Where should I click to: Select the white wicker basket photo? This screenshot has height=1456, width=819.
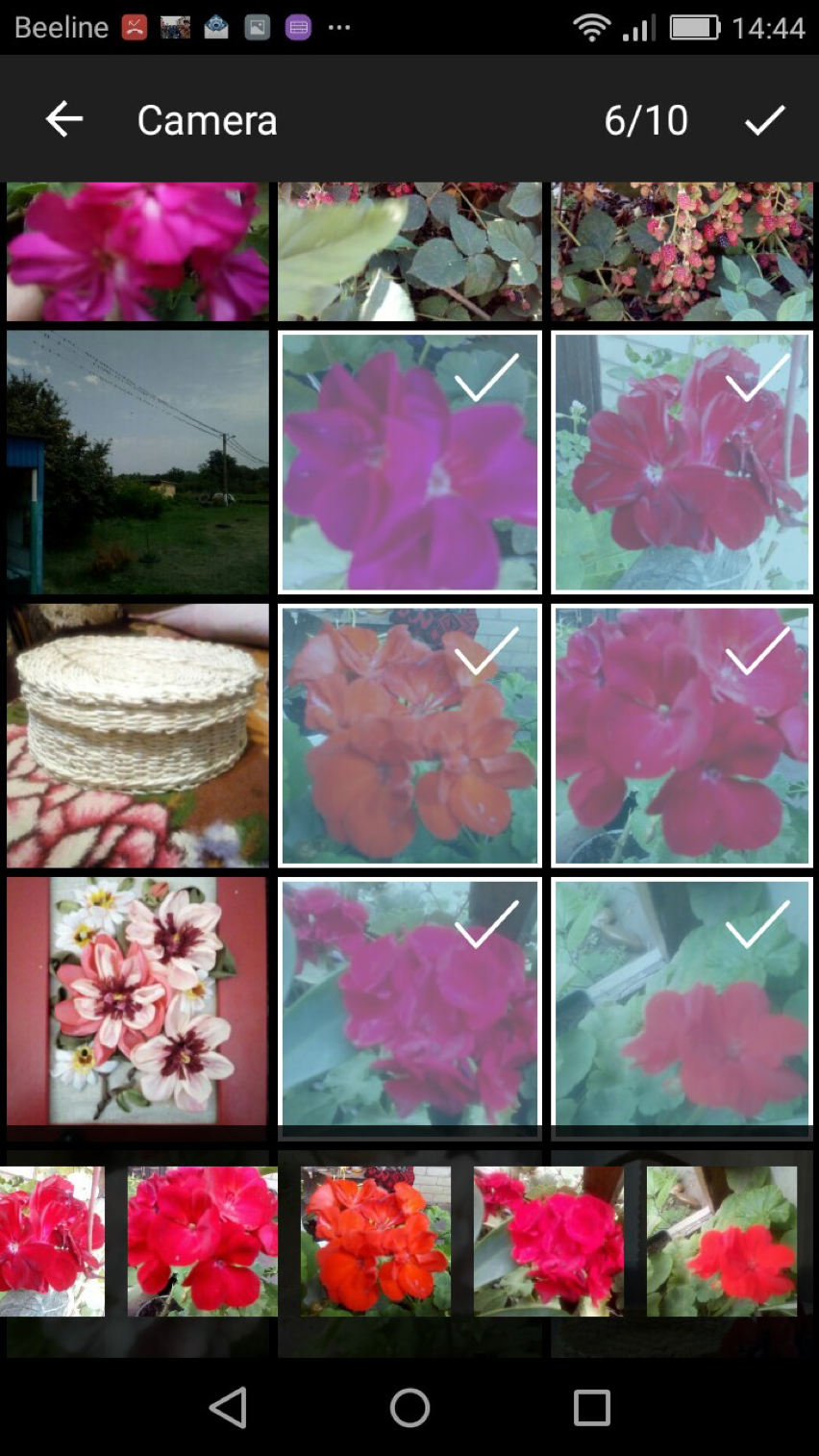[138, 736]
